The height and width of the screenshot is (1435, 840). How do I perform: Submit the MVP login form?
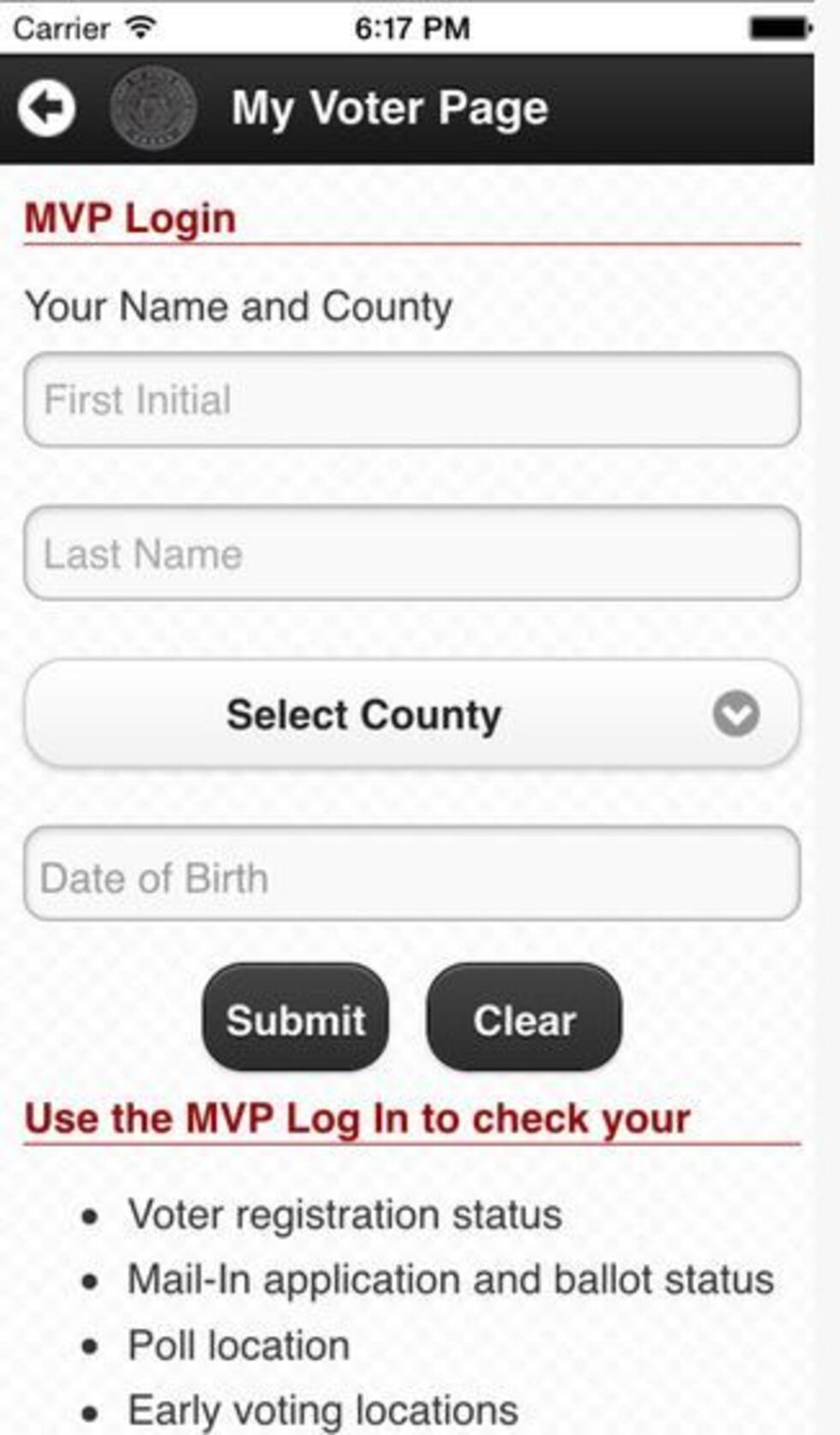tap(296, 1018)
